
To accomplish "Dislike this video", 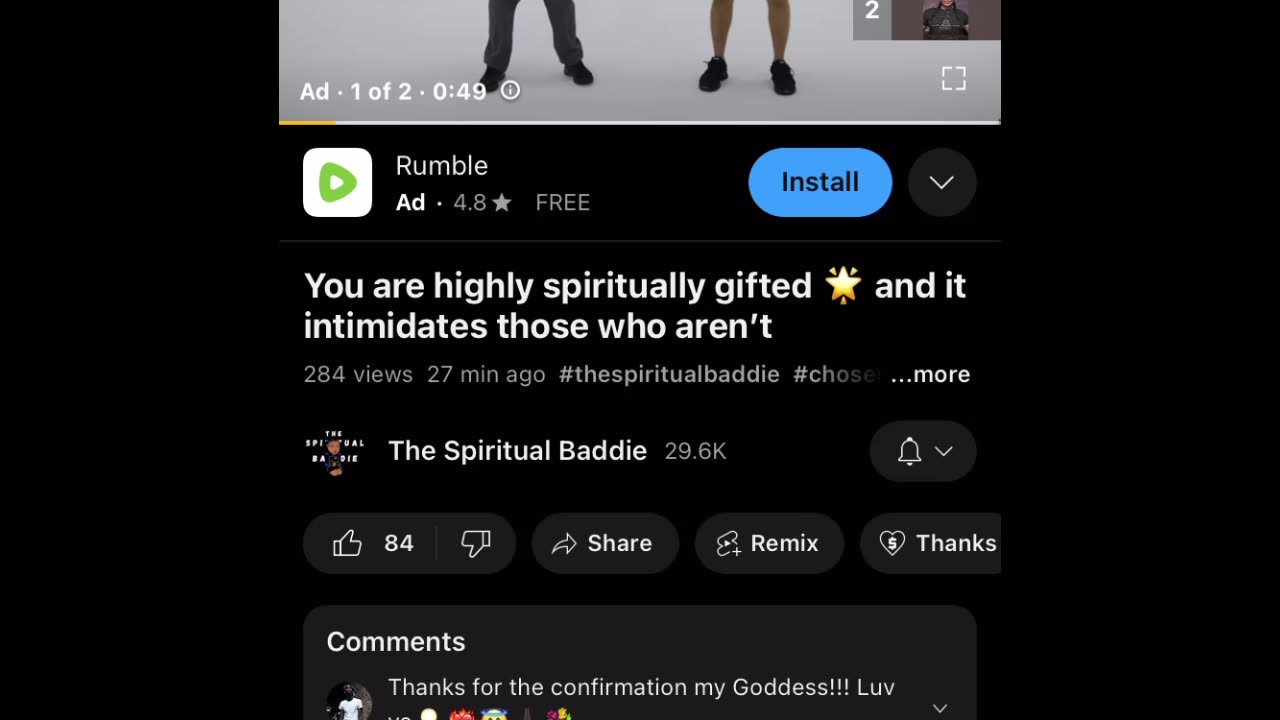I will click(x=476, y=543).
